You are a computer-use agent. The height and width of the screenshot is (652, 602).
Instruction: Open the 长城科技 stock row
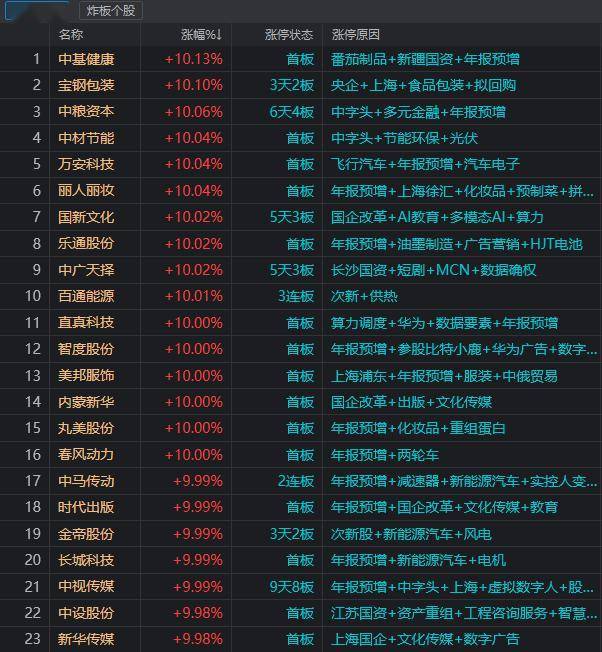[x=86, y=560]
